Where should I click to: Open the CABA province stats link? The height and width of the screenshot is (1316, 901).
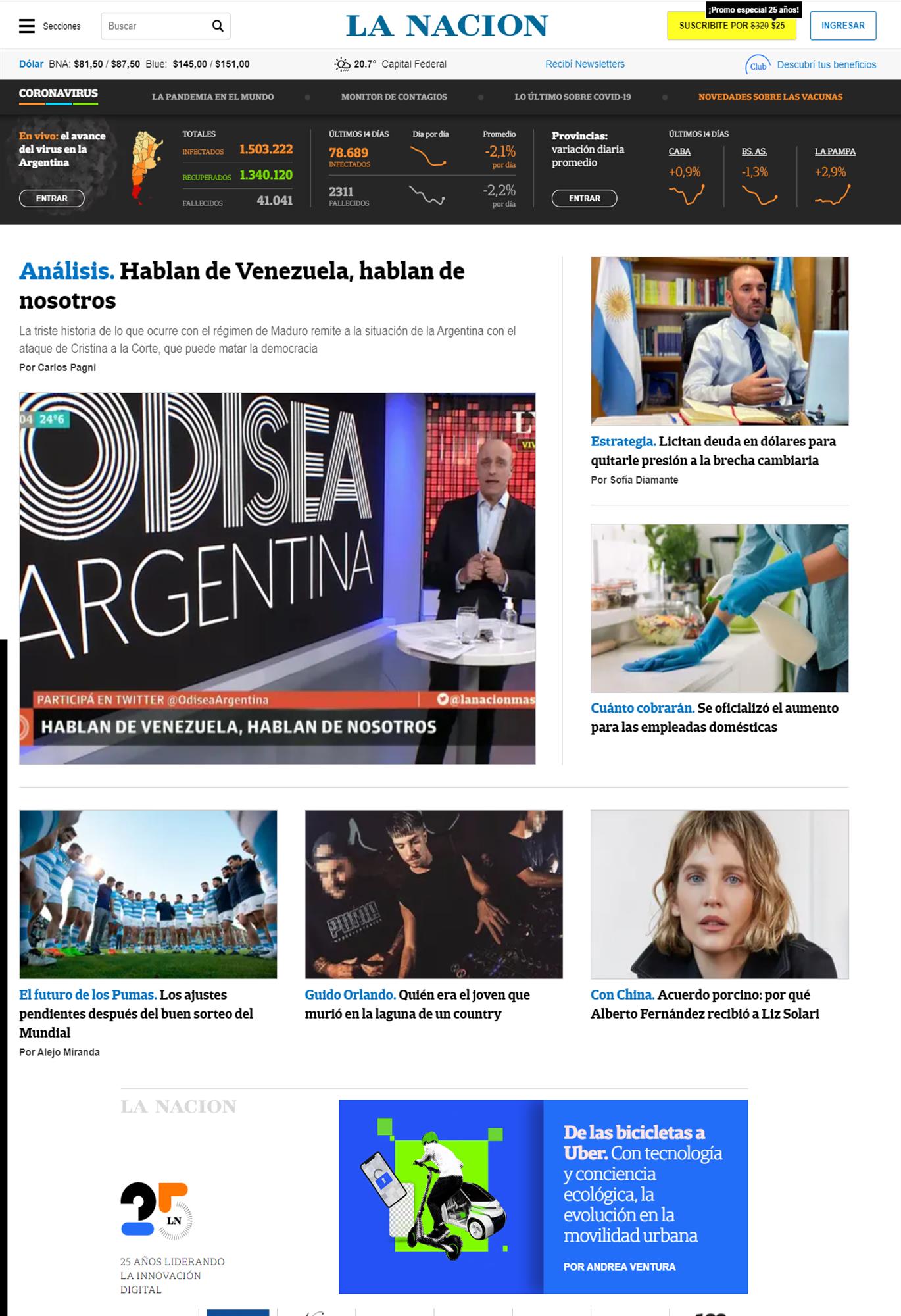click(679, 151)
